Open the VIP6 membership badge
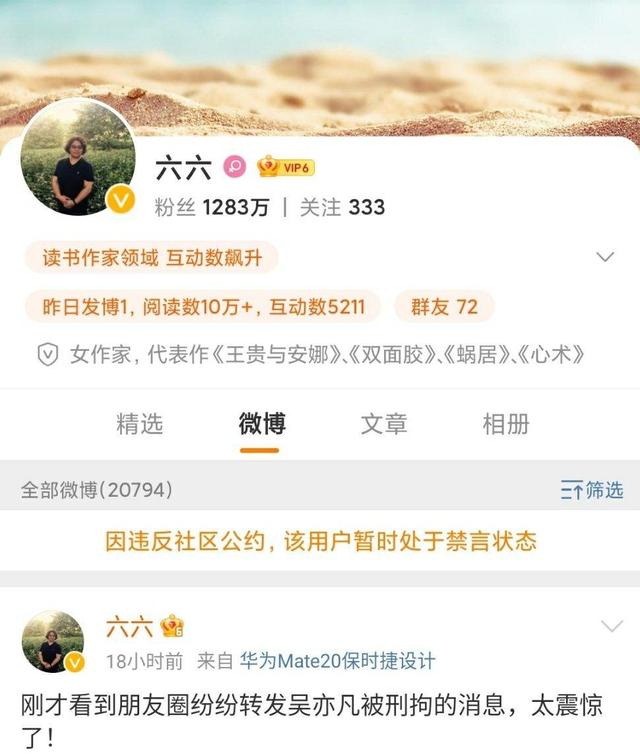Image resolution: width=640 pixels, height=756 pixels. [x=286, y=166]
